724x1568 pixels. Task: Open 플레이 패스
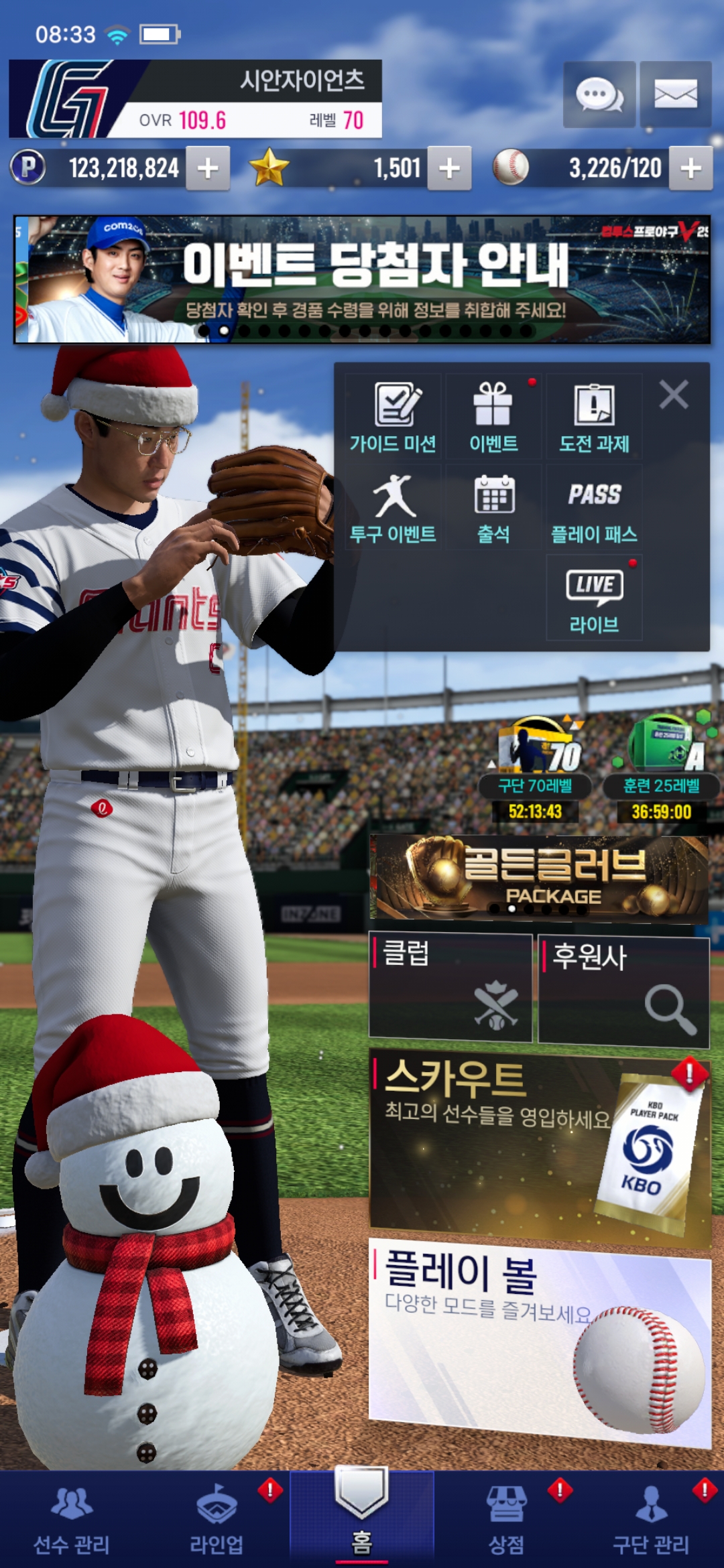pyautogui.click(x=594, y=508)
